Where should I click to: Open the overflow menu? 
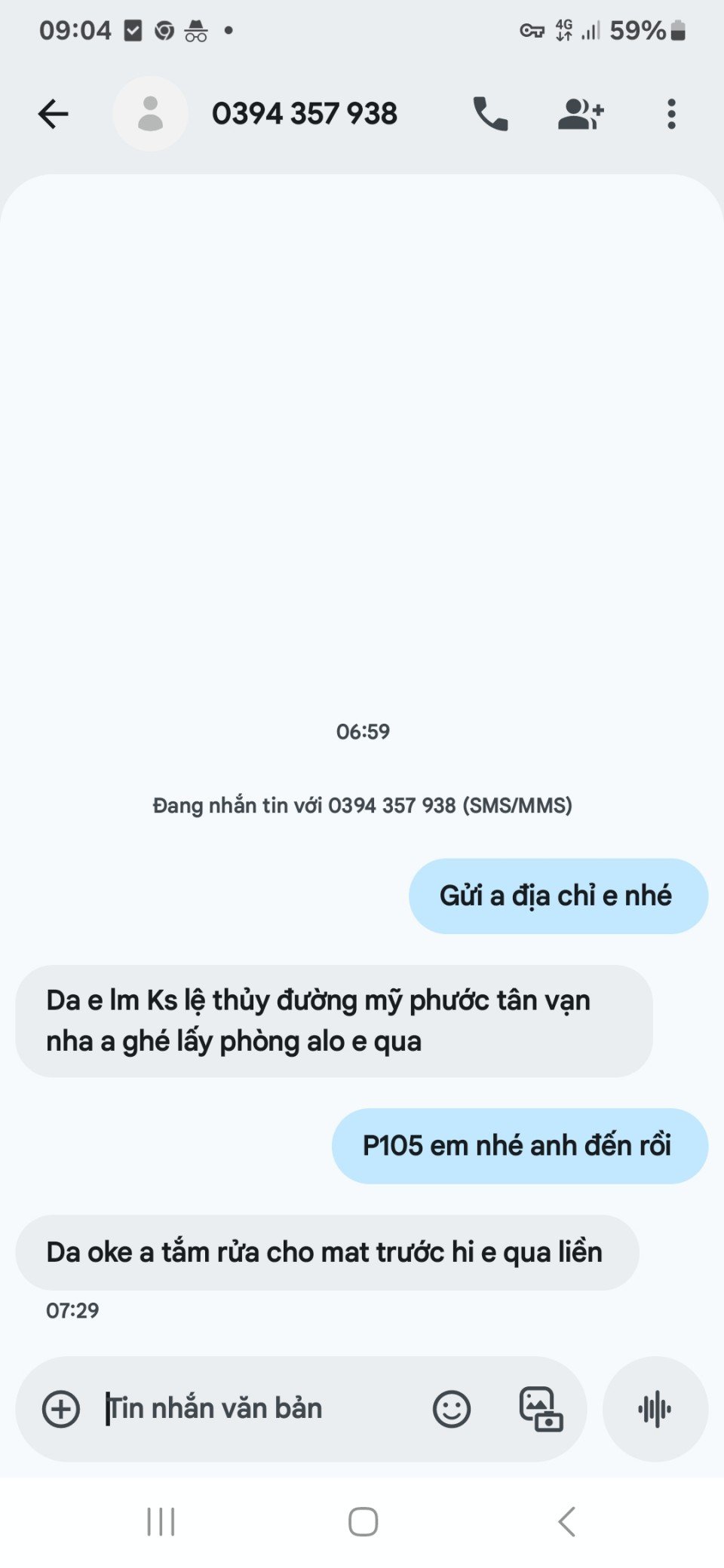[671, 115]
